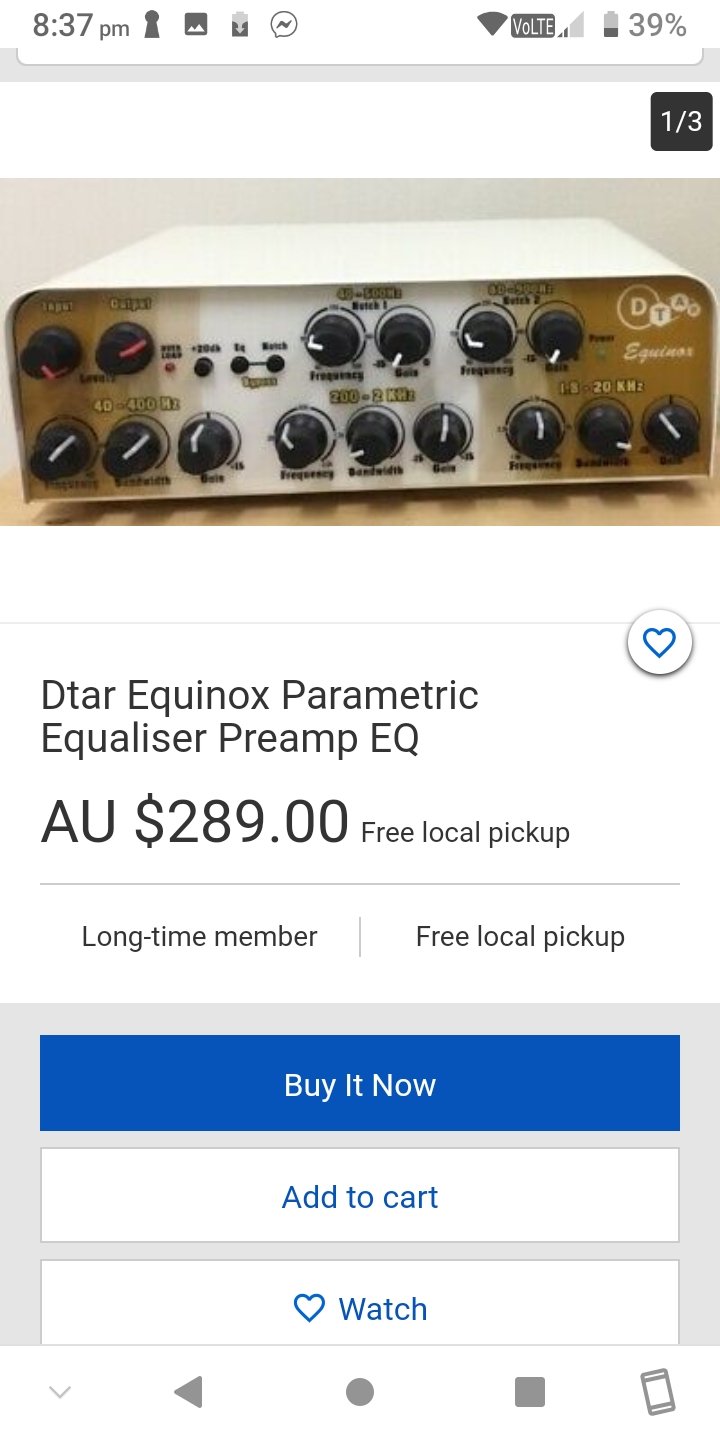Open the Dtar Equinox product photo
The image size is (720, 1440).
click(x=360, y=352)
